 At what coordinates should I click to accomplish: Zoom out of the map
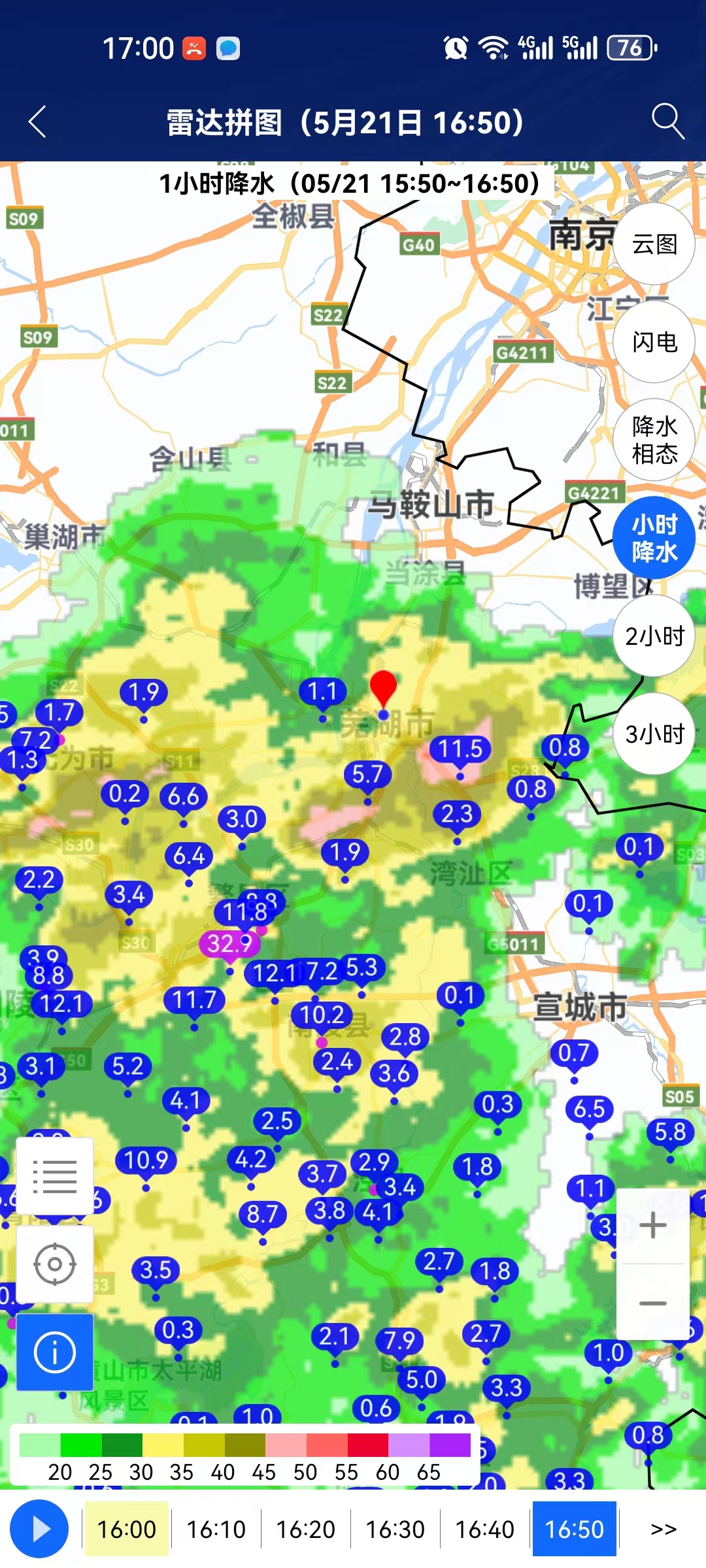pyautogui.click(x=652, y=1303)
